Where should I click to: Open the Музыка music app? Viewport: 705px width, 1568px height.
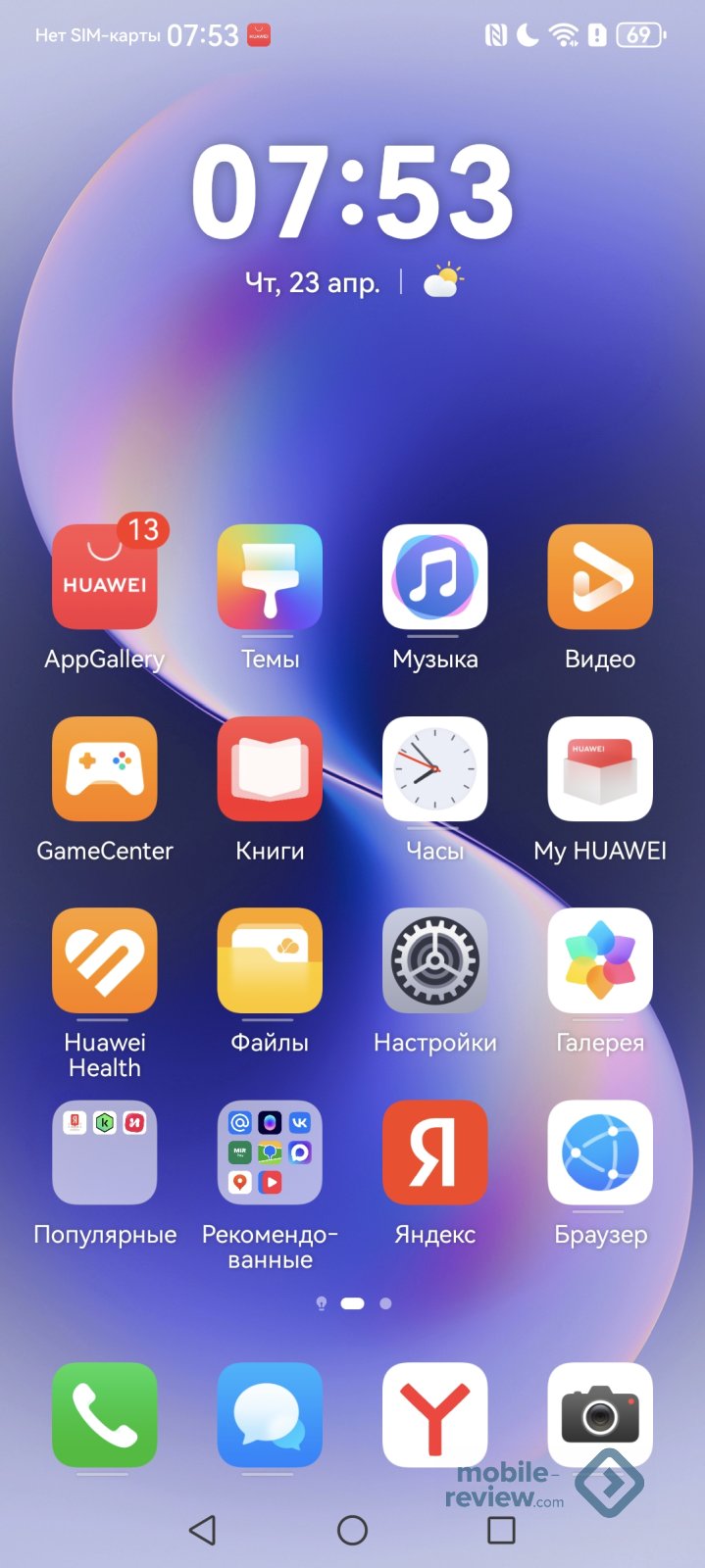coord(434,577)
